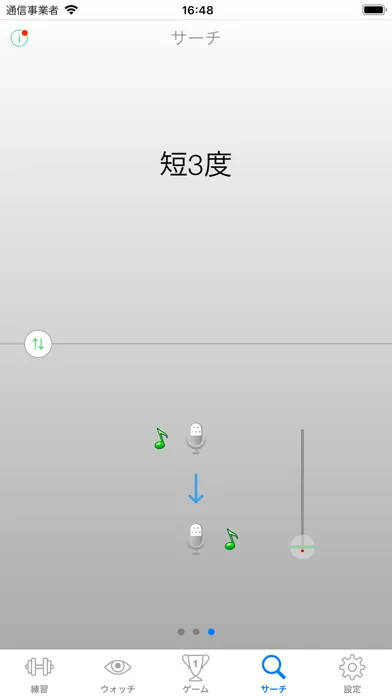Tap the vertical slider knob
The image size is (392, 696).
302,547
